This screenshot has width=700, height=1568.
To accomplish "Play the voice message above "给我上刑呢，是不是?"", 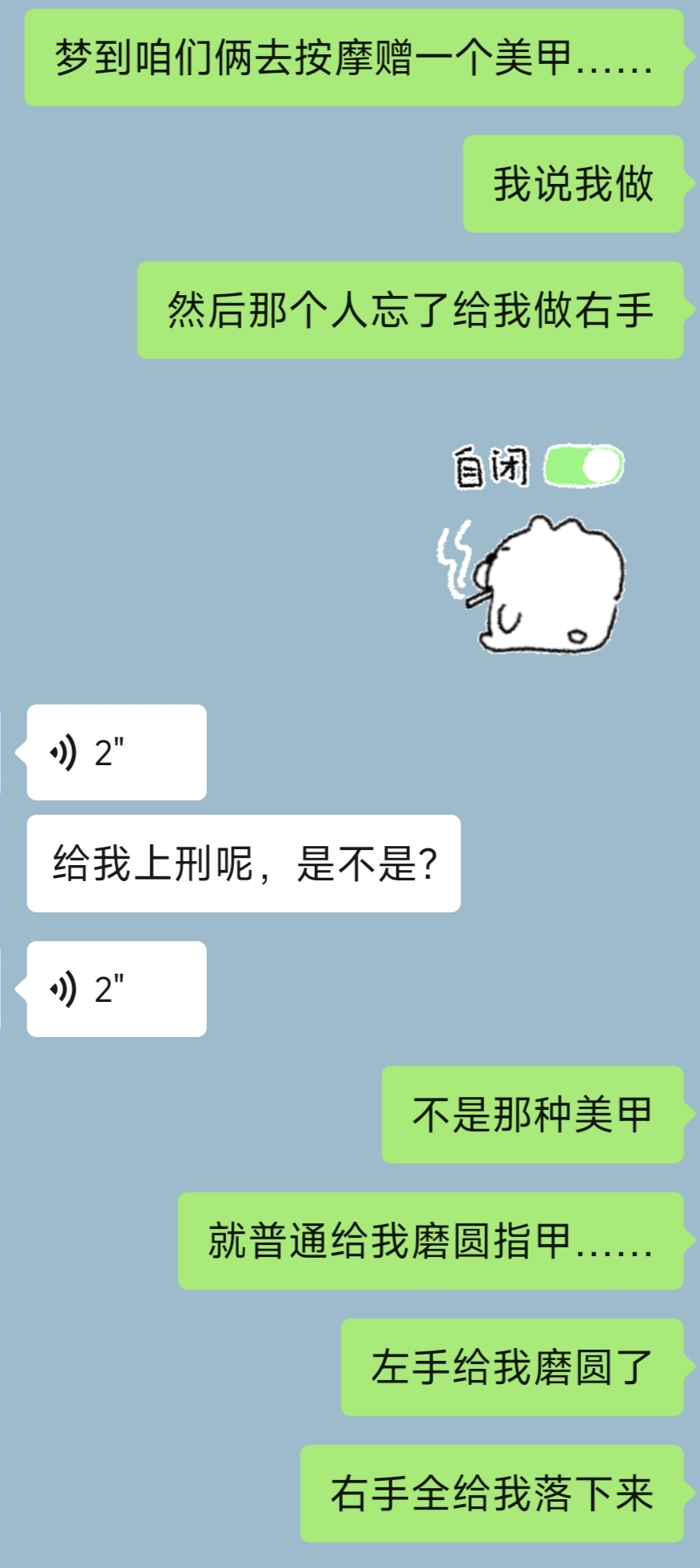I will pos(117,752).
